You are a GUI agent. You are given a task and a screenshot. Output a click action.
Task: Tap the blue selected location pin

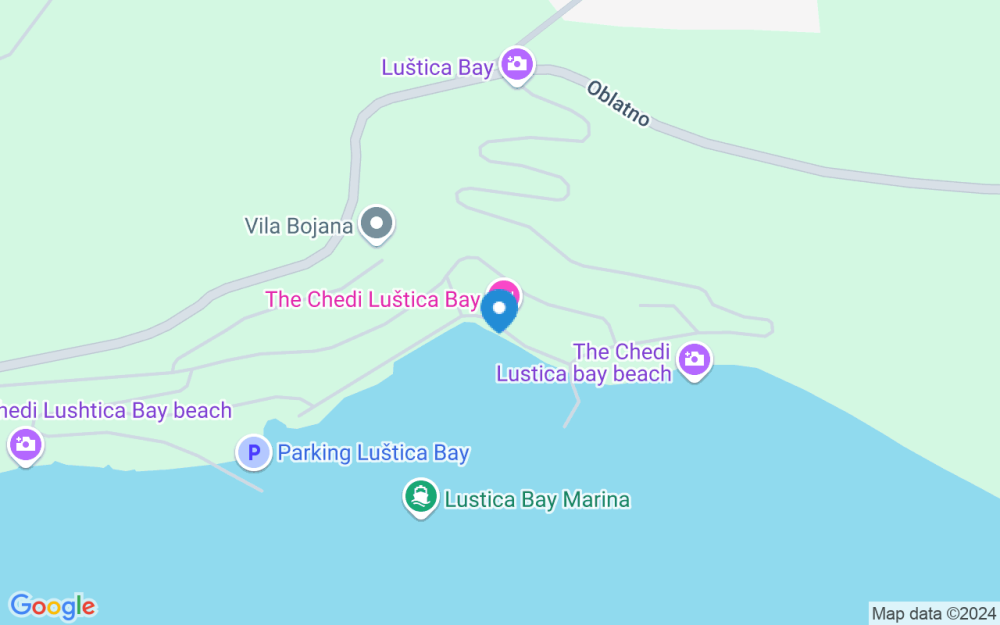[x=499, y=311]
